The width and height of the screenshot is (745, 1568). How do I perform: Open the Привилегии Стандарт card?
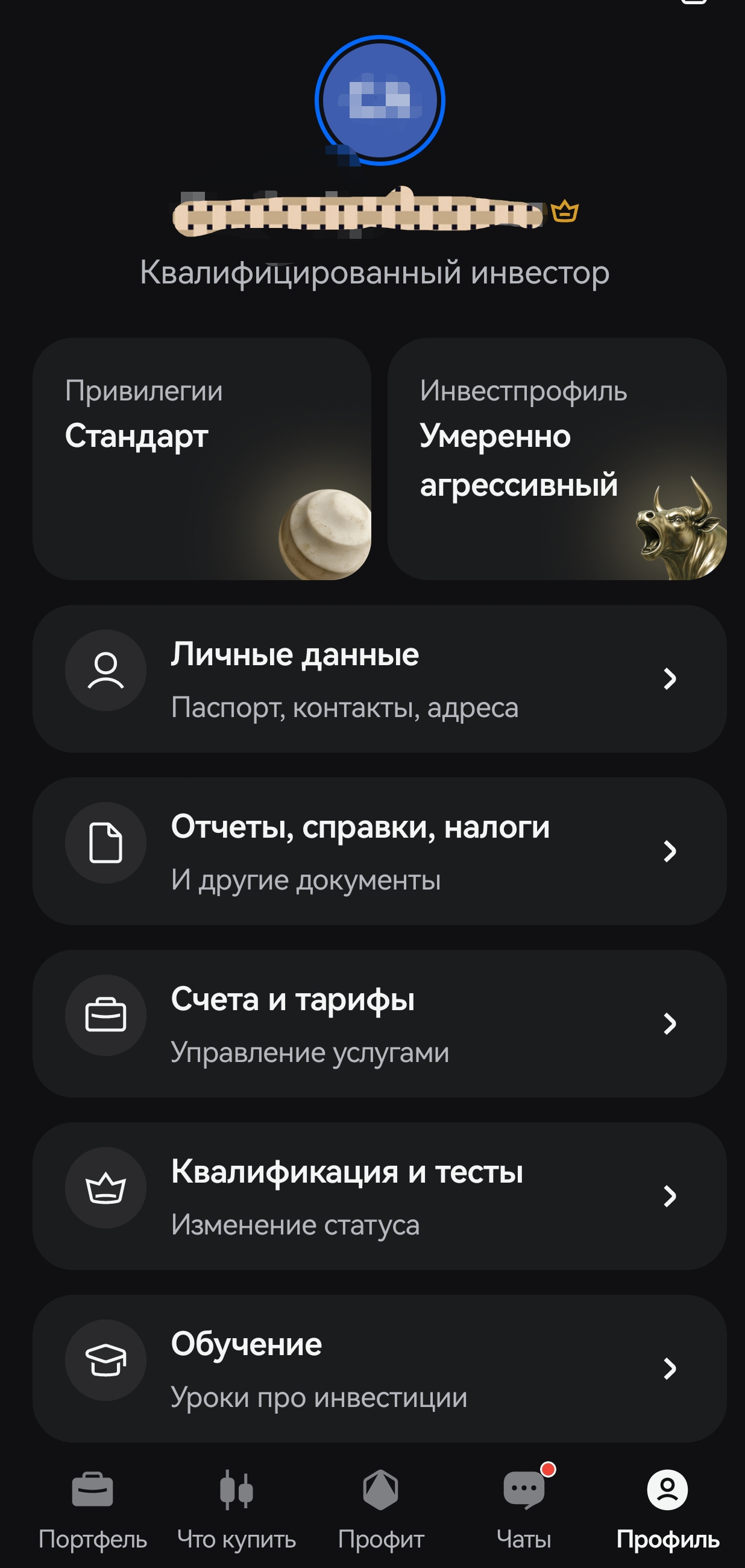(x=201, y=458)
